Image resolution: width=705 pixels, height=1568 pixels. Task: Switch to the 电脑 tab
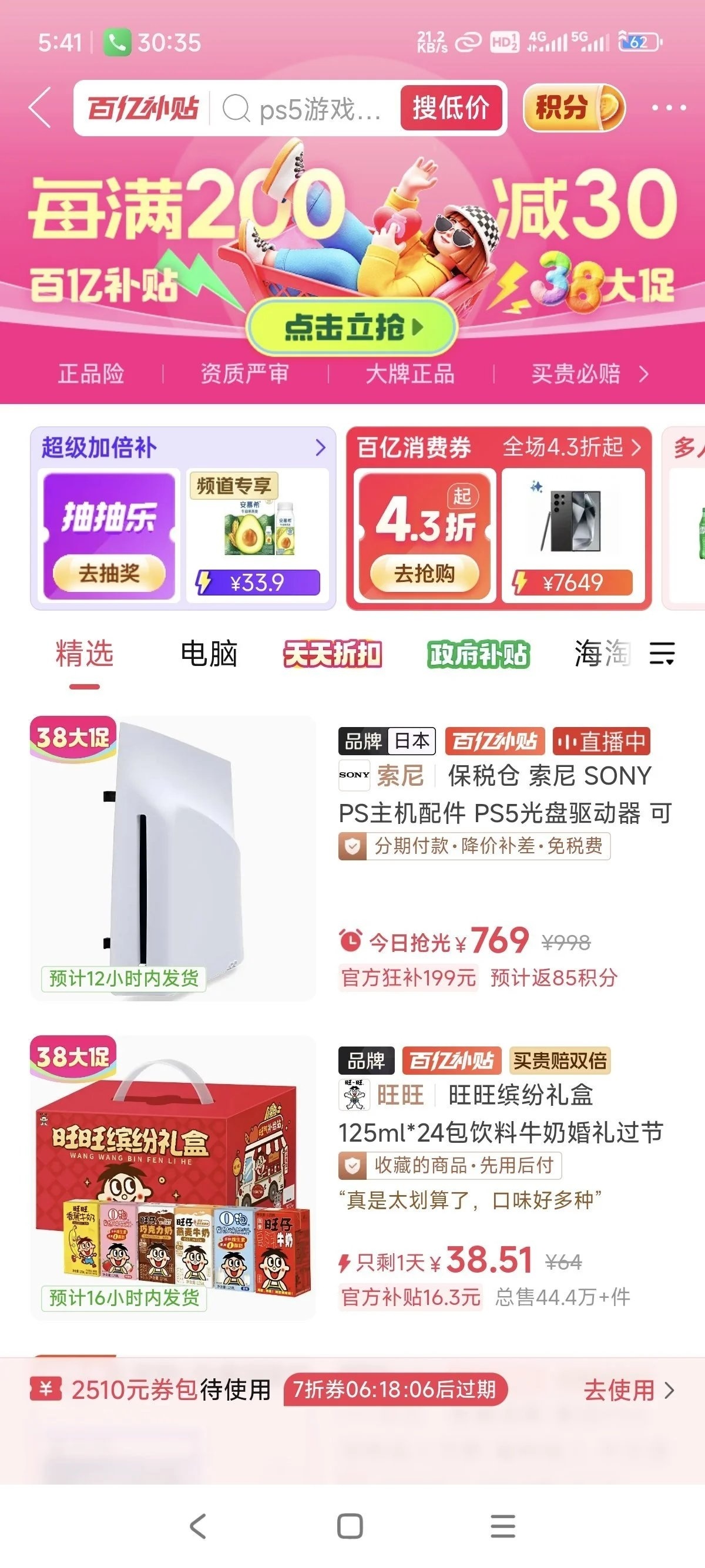(x=209, y=654)
